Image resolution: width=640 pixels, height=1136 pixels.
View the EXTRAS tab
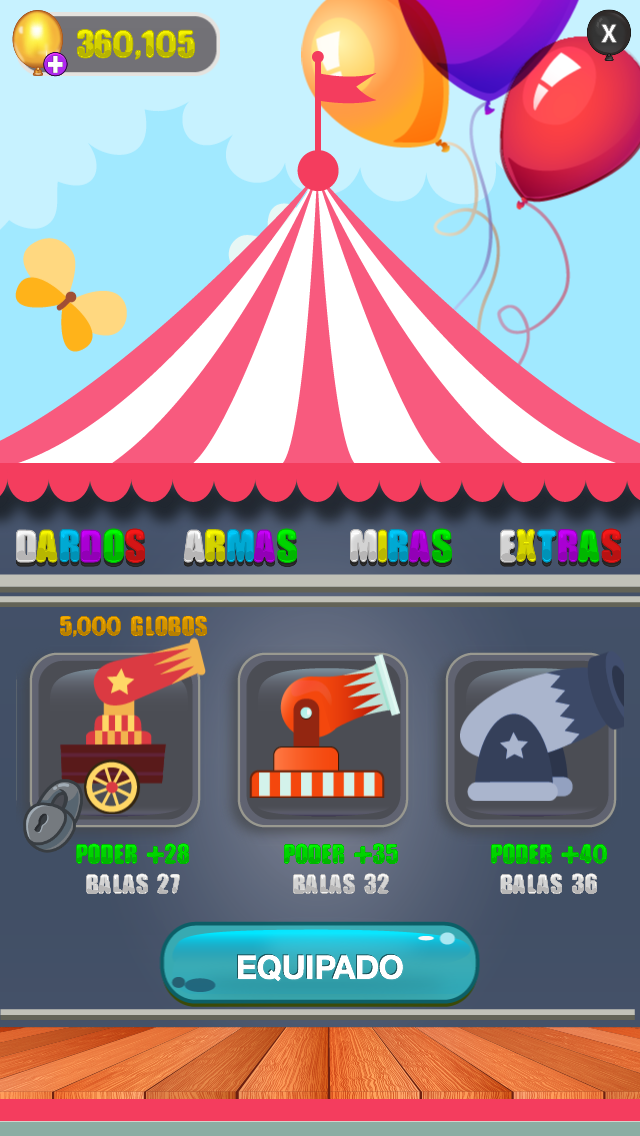[560, 547]
